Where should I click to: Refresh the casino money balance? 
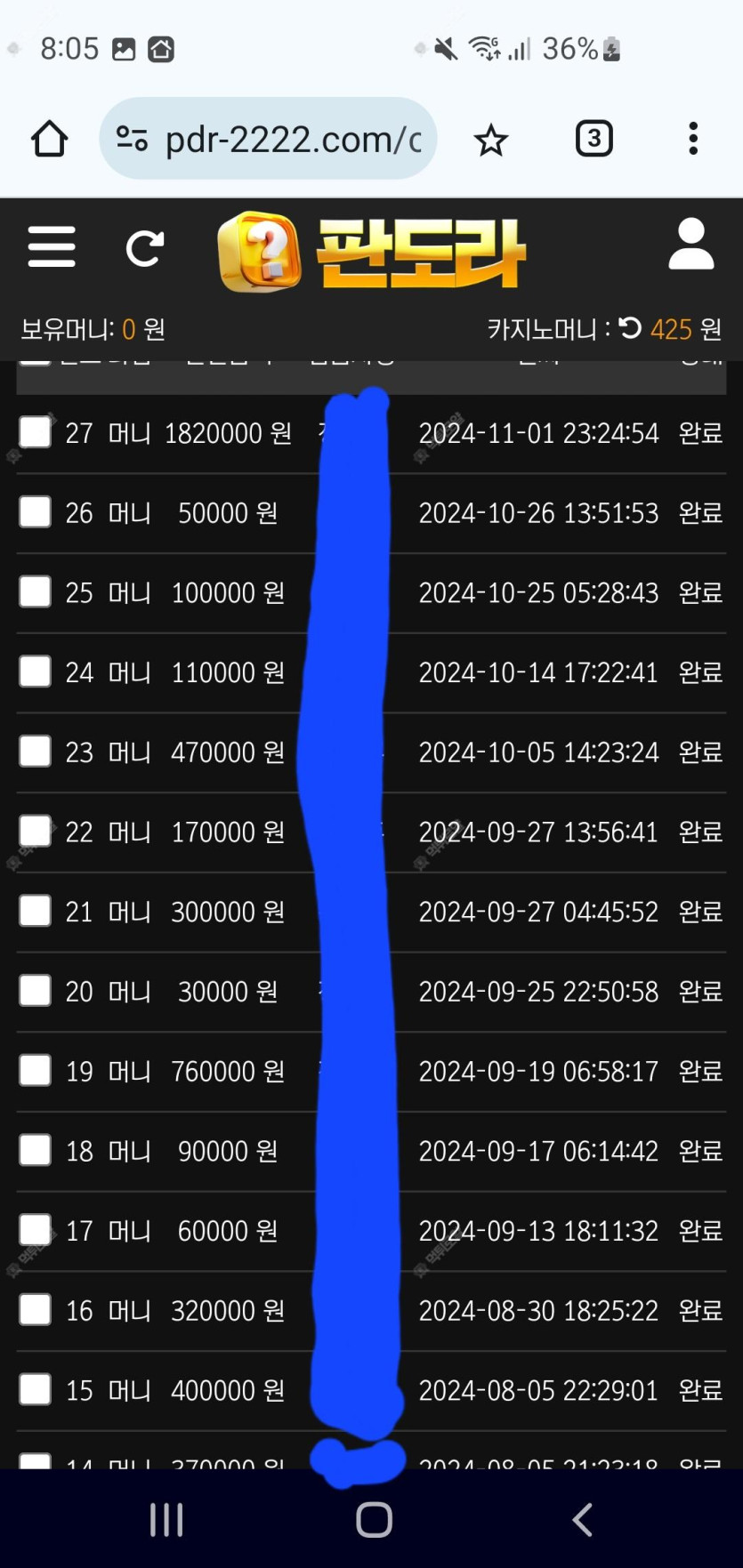tap(630, 328)
